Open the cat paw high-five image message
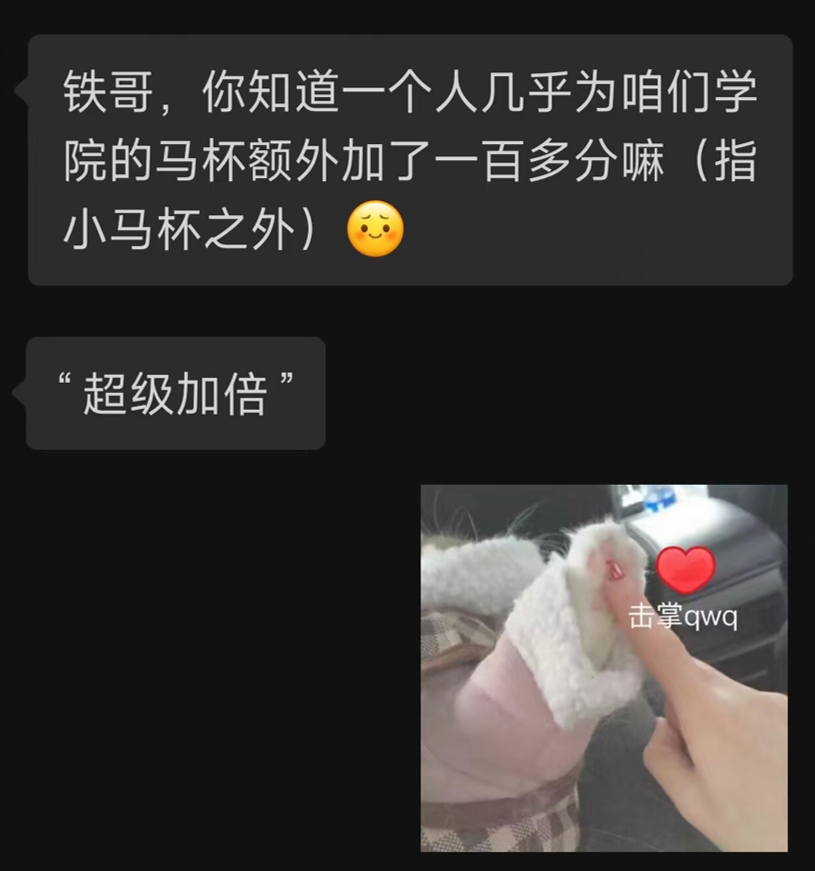 click(x=603, y=667)
